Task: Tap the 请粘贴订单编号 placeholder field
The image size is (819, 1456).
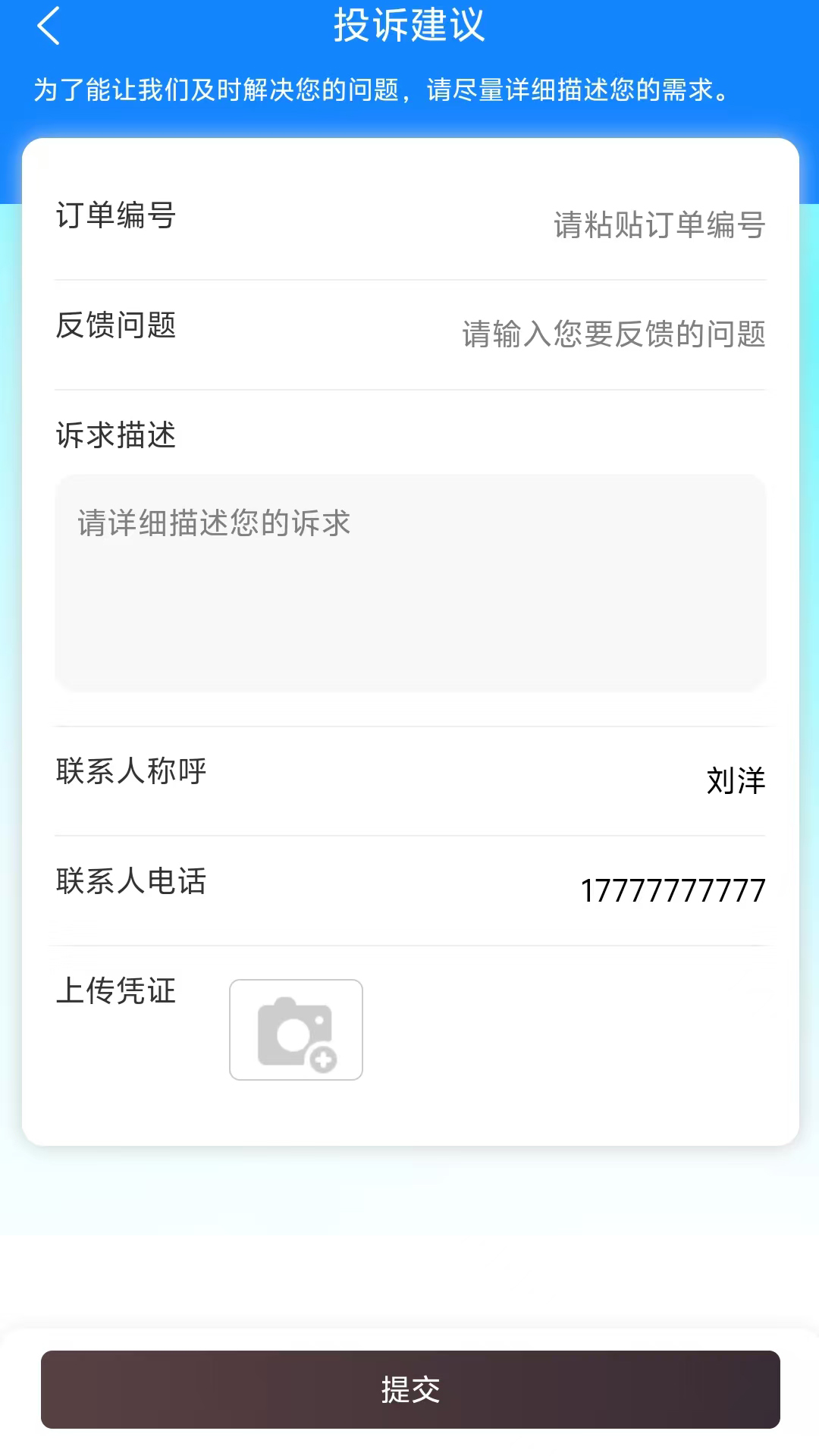Action: click(657, 226)
